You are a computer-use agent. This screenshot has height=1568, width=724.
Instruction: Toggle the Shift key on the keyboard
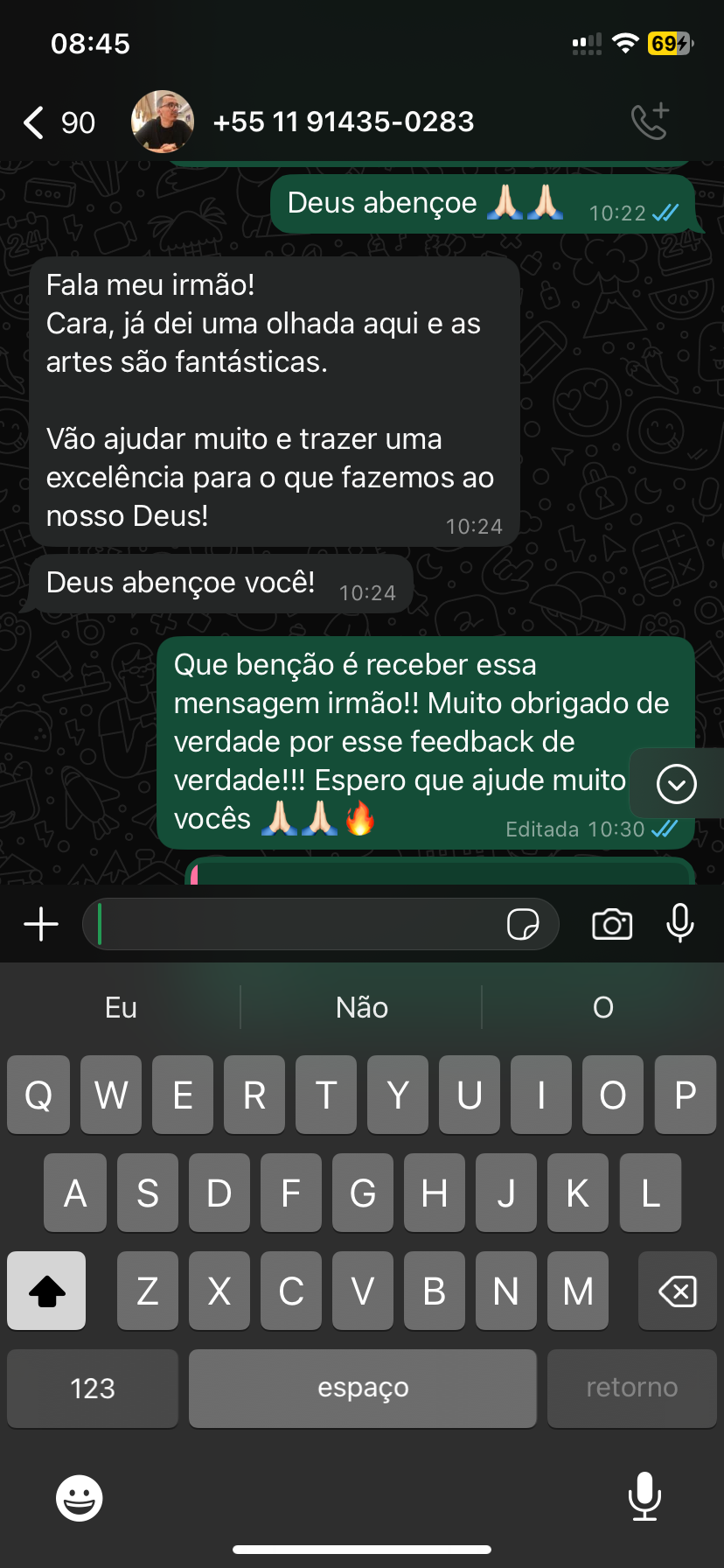(x=46, y=1290)
